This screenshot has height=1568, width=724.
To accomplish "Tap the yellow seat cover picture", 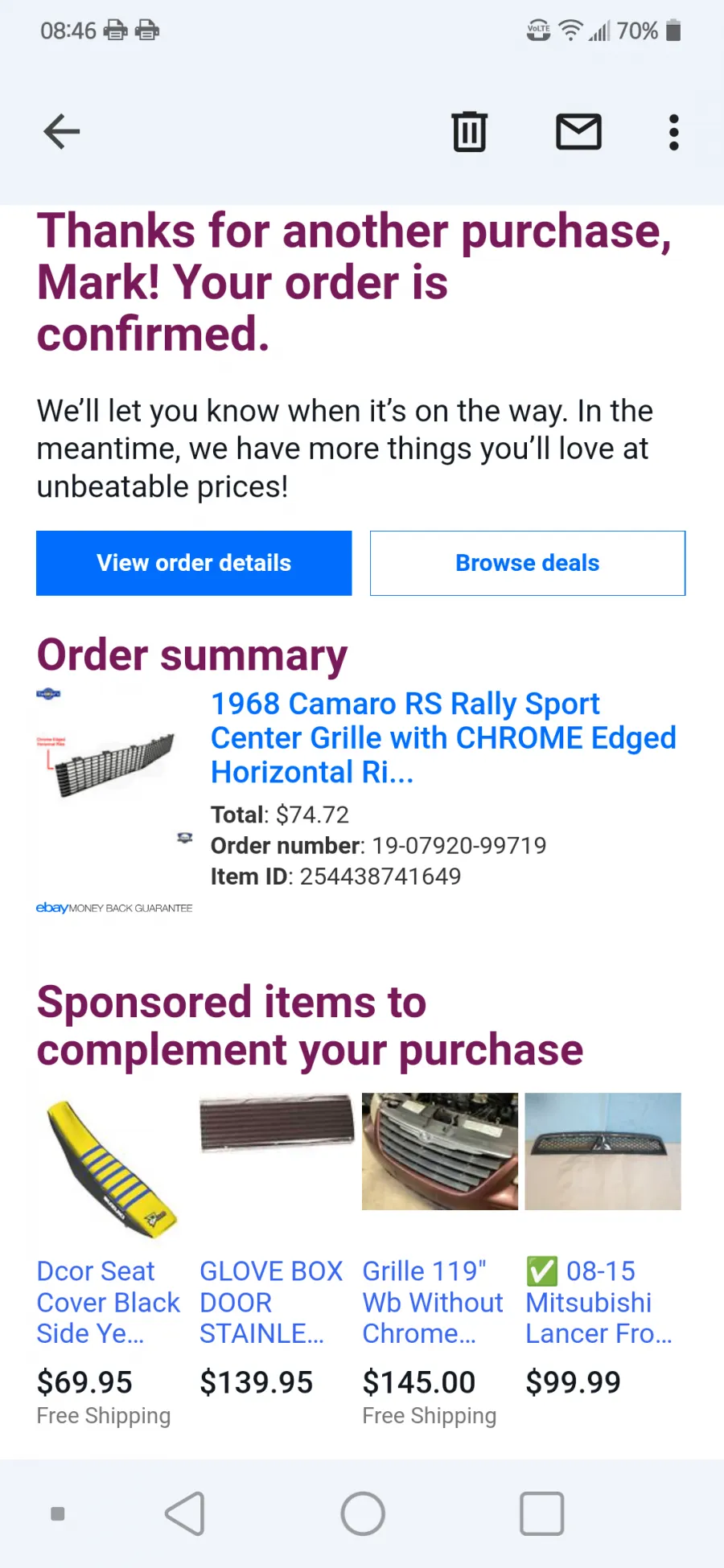I will pos(113,1166).
